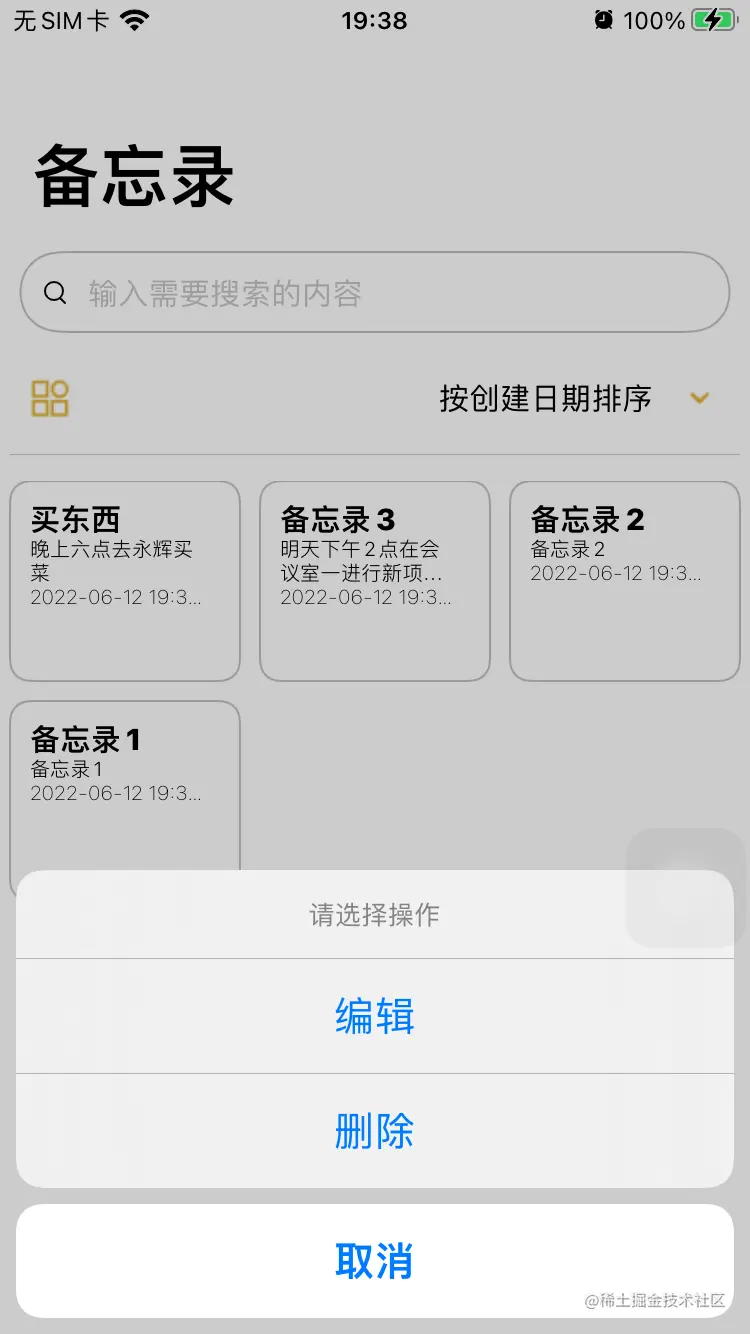This screenshot has height=1334, width=750.
Task: Select 删除 from the action sheet
Action: coord(375,1130)
